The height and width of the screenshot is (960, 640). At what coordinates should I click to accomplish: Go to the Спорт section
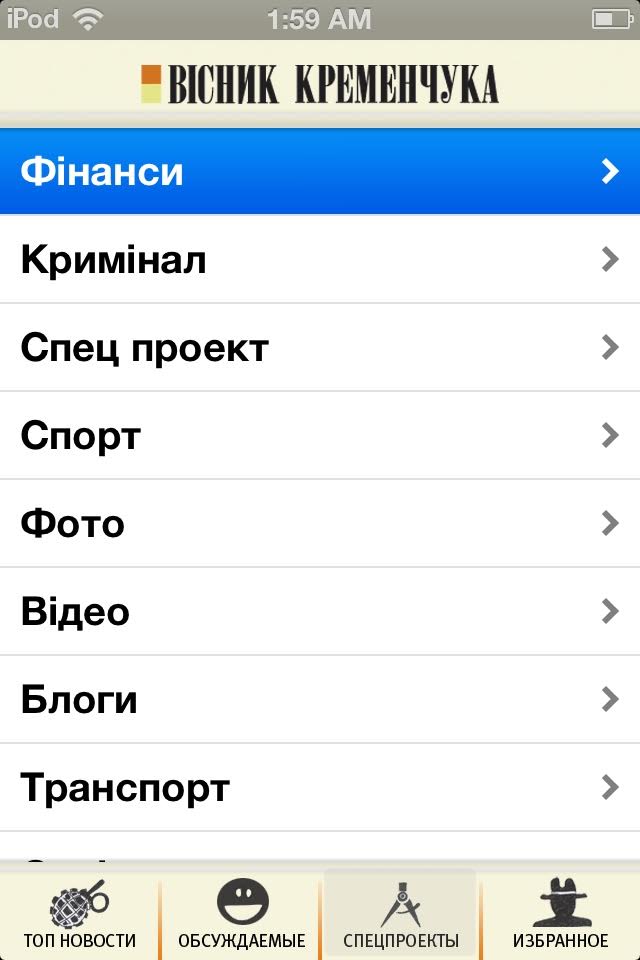[x=320, y=436]
